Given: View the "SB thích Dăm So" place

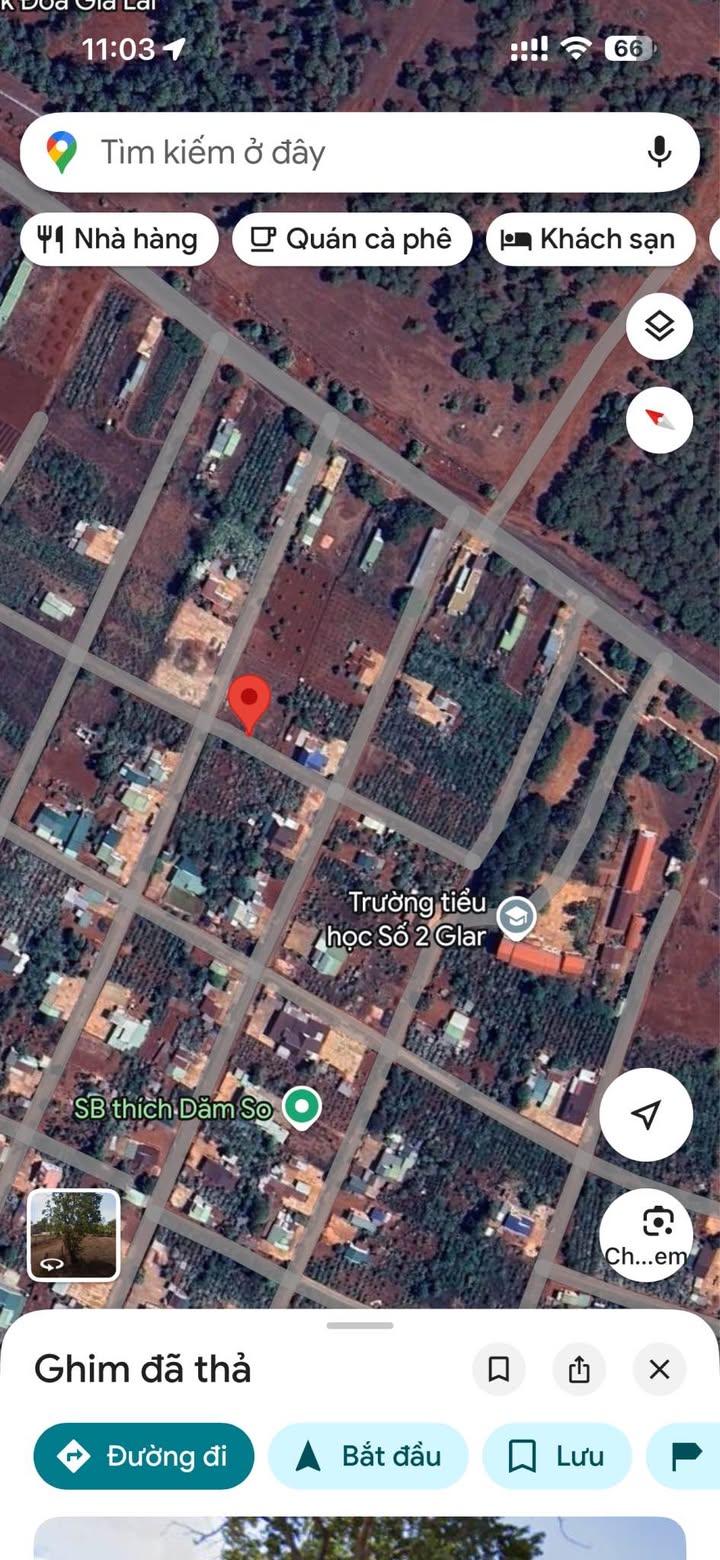Looking at the screenshot, I should [x=301, y=1107].
